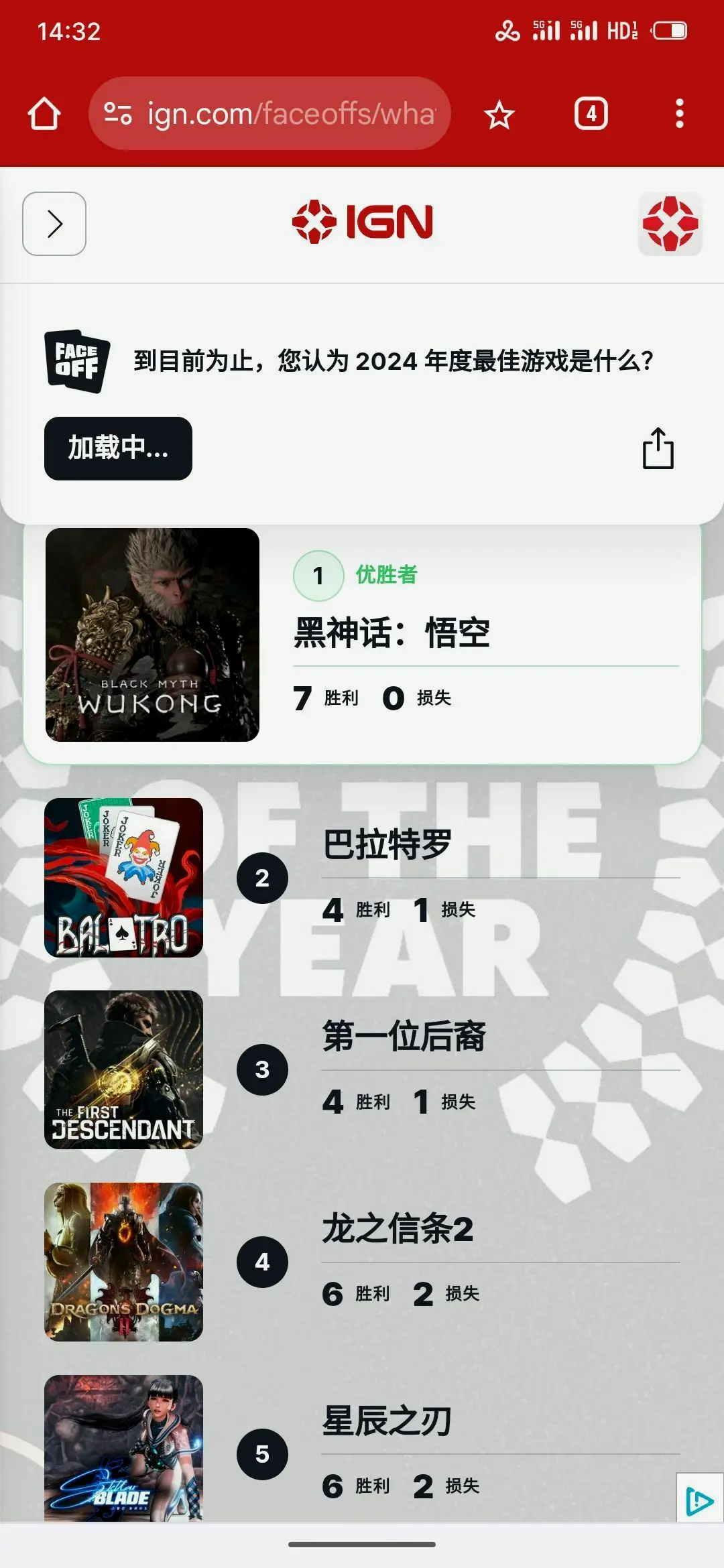
Task: Expand the IGN side menu arrow button
Action: click(x=54, y=224)
